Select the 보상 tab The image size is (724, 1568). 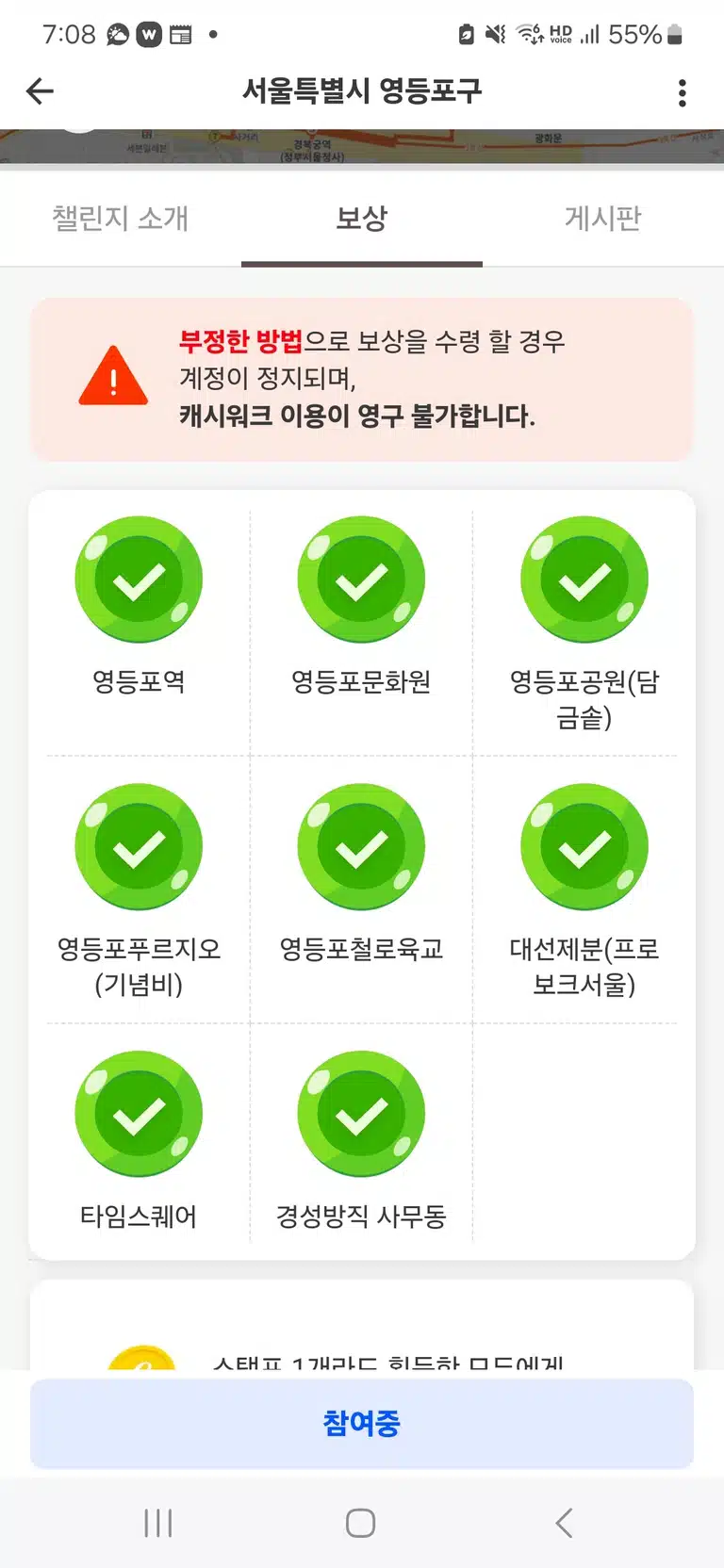362,218
